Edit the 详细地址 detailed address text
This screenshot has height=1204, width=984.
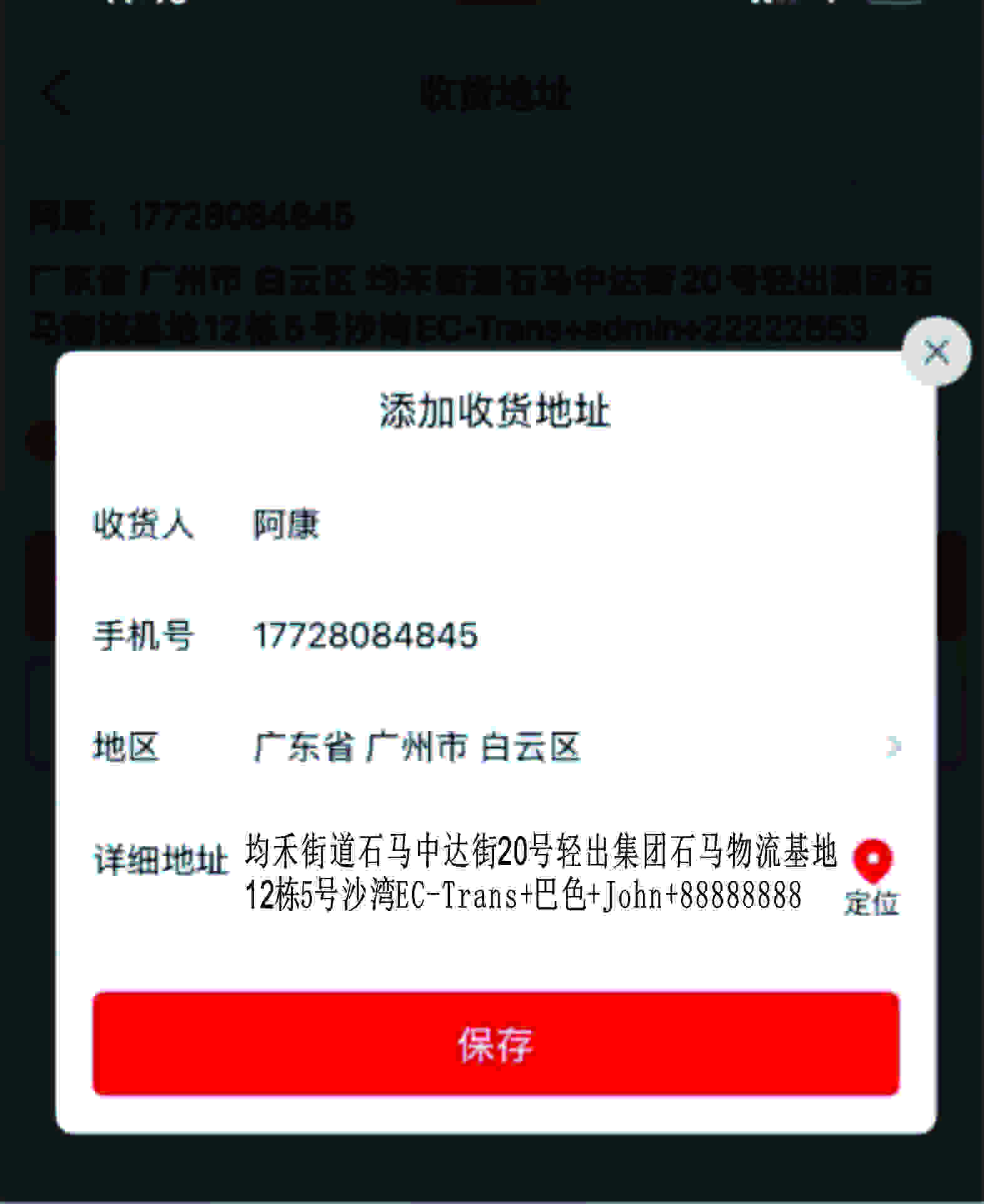[x=538, y=873]
